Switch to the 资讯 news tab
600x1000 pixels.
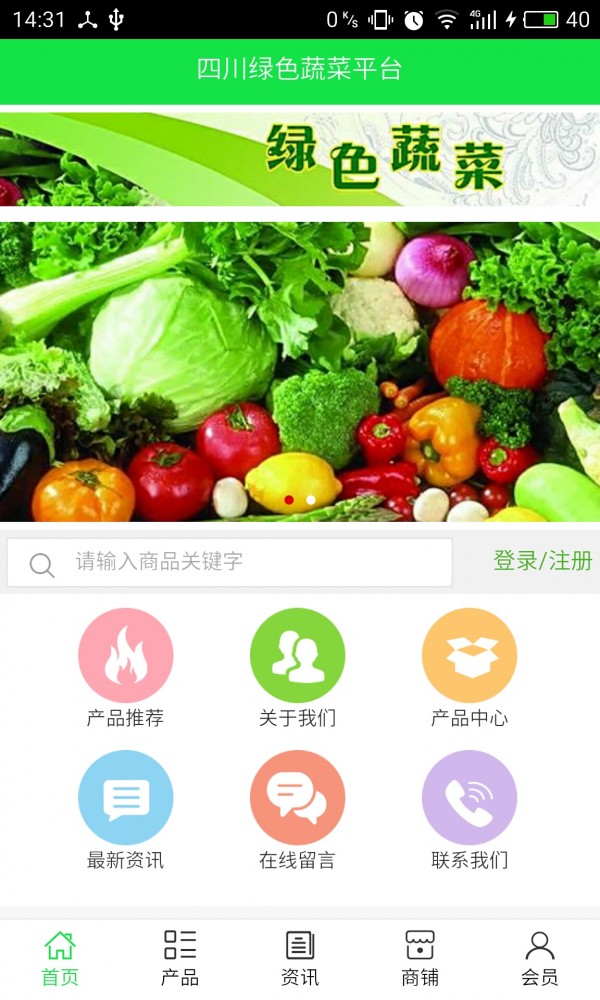(x=300, y=958)
